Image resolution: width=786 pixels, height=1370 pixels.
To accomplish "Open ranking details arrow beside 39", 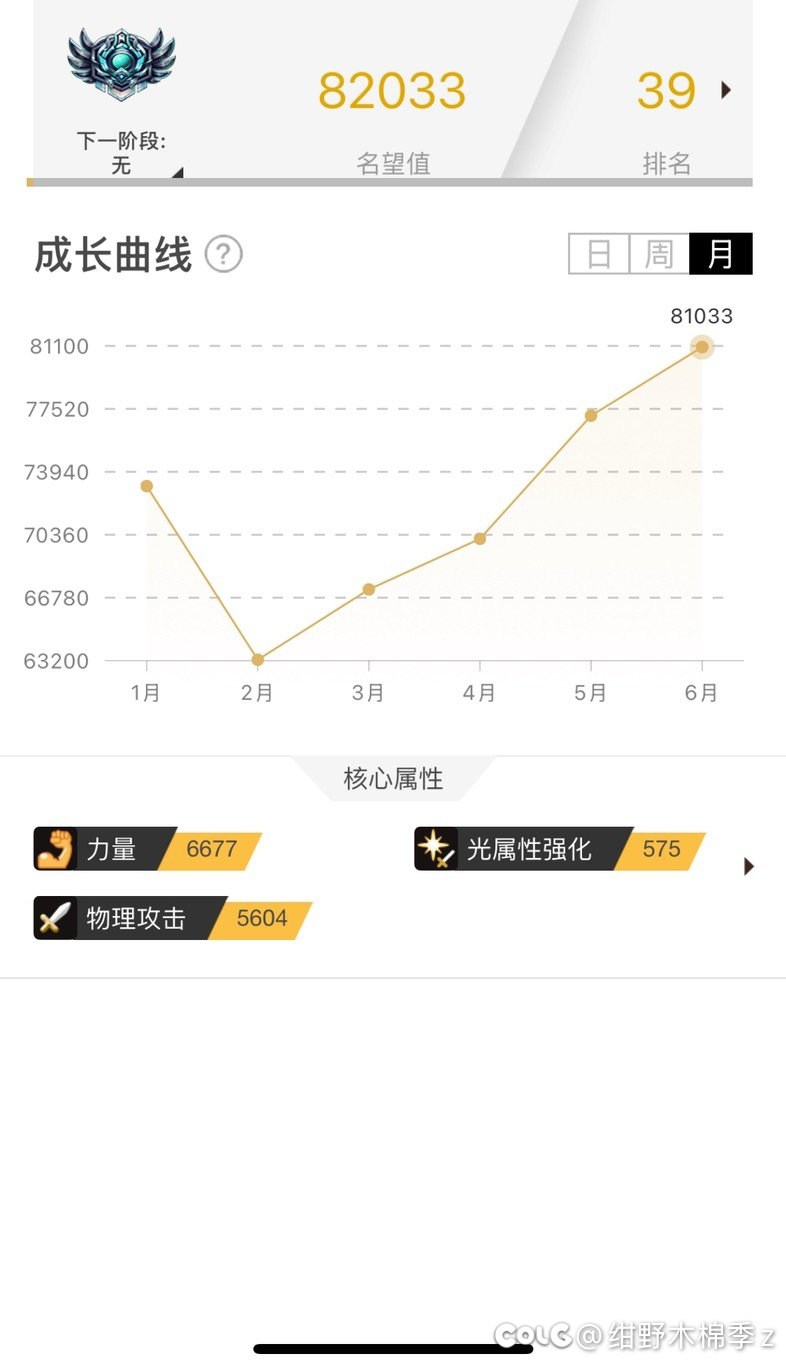I will click(x=726, y=90).
